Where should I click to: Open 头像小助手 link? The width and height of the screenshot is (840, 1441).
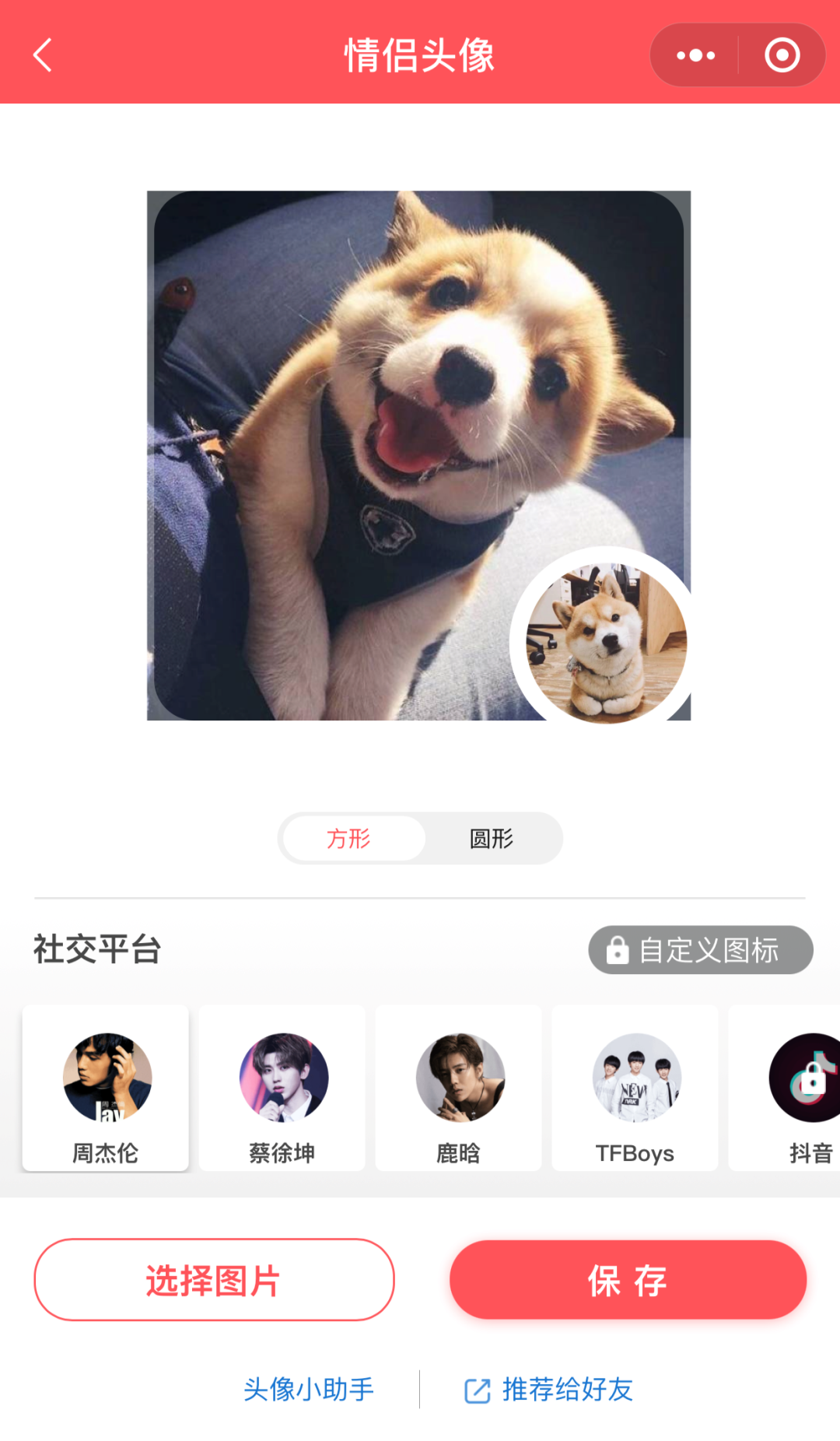point(309,1390)
